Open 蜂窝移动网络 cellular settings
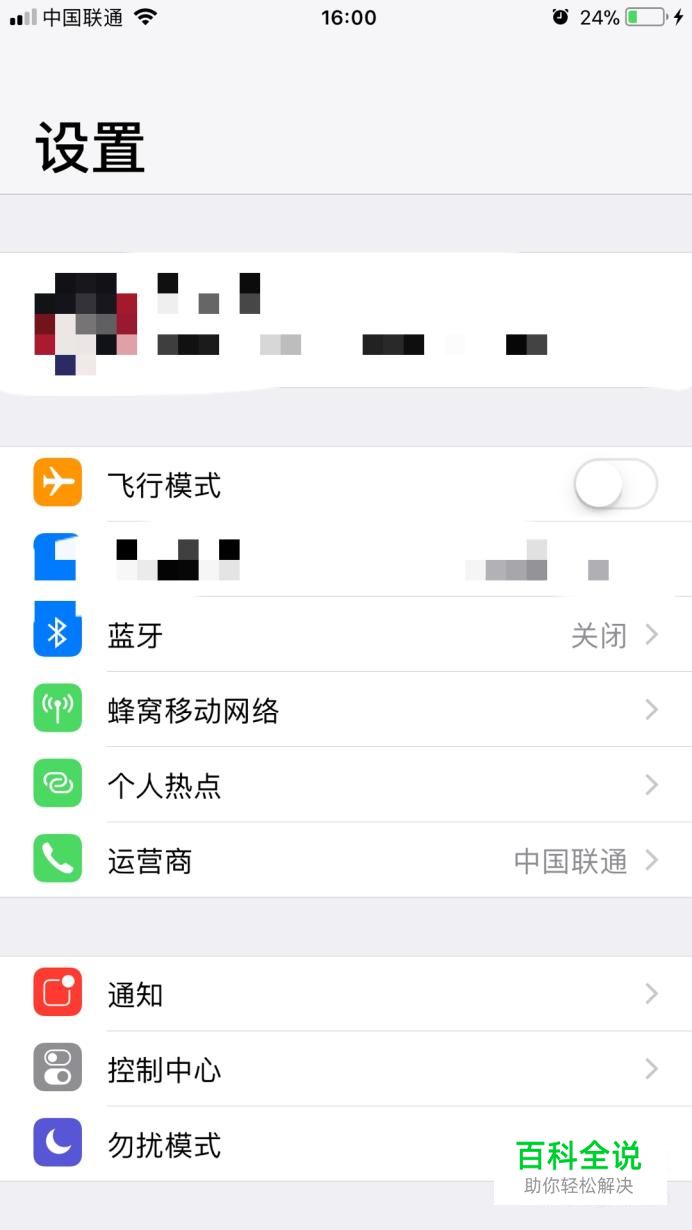The width and height of the screenshot is (692, 1230). point(346,710)
